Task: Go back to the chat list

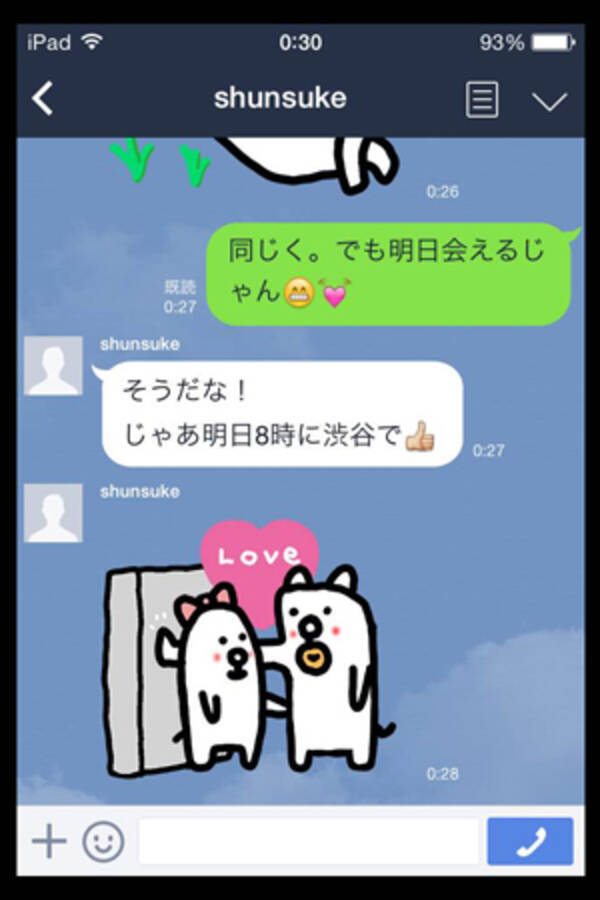Action: (43, 99)
